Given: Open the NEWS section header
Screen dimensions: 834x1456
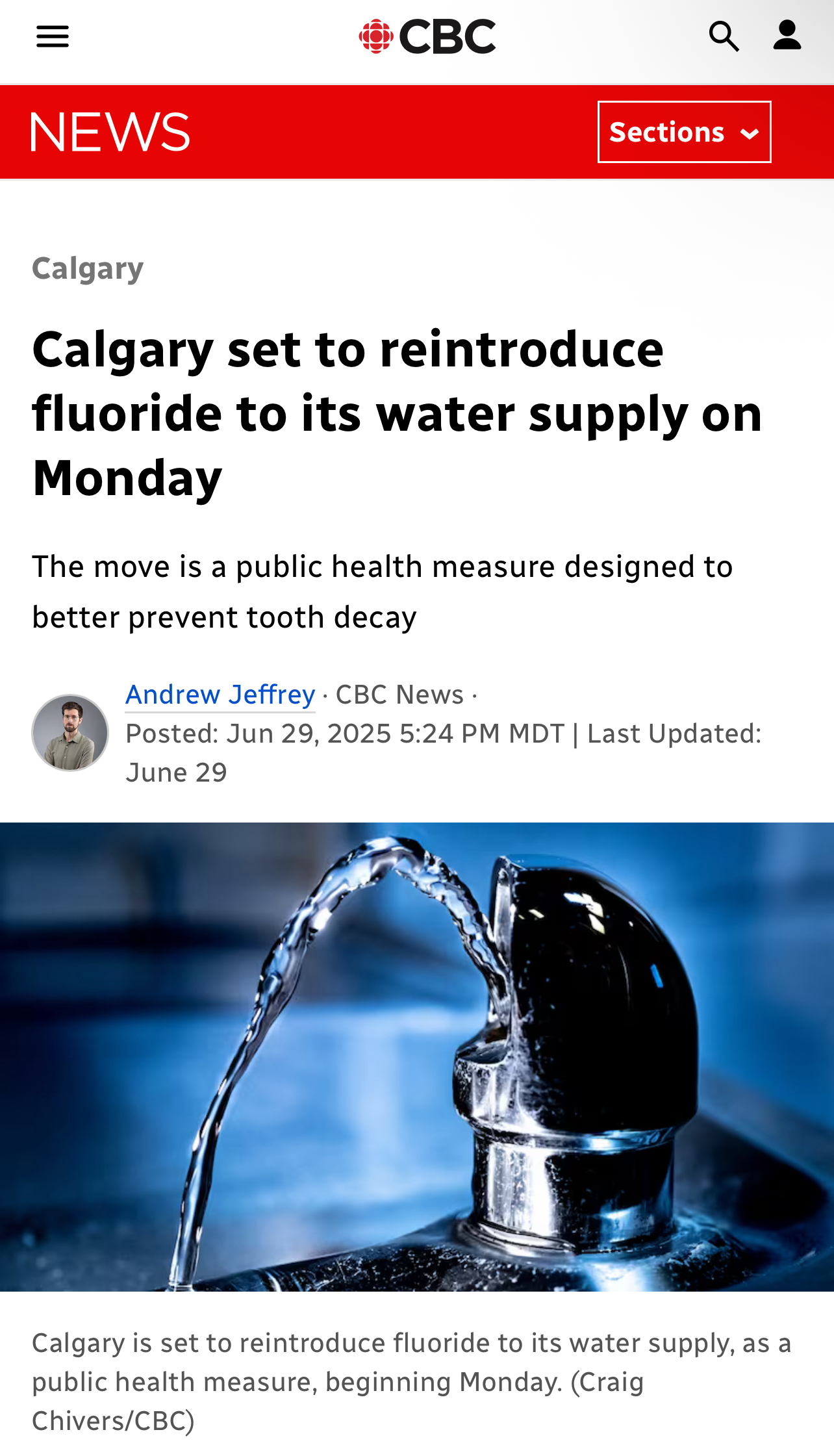Looking at the screenshot, I should tap(110, 132).
